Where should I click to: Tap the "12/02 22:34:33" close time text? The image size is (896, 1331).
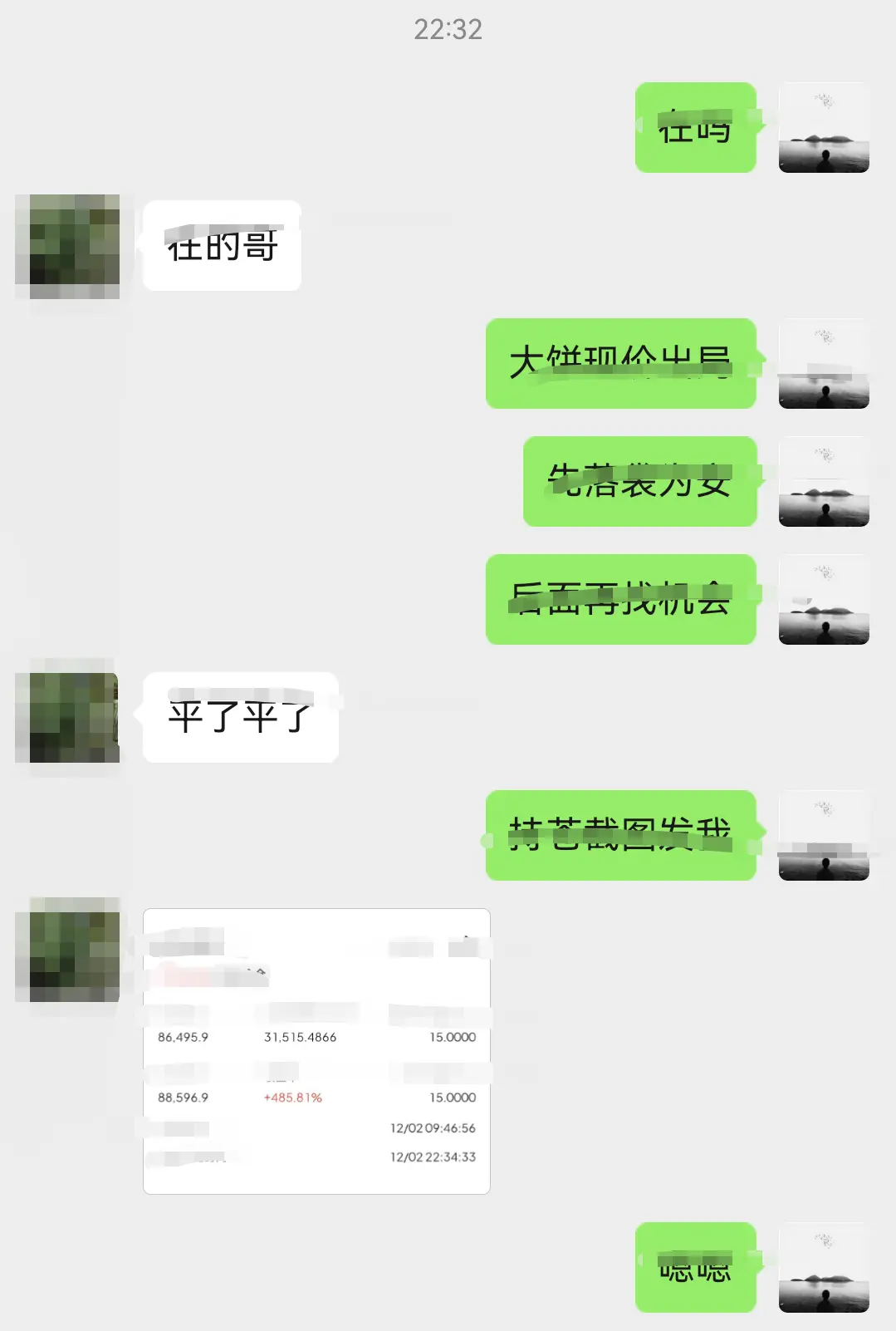tap(433, 1155)
